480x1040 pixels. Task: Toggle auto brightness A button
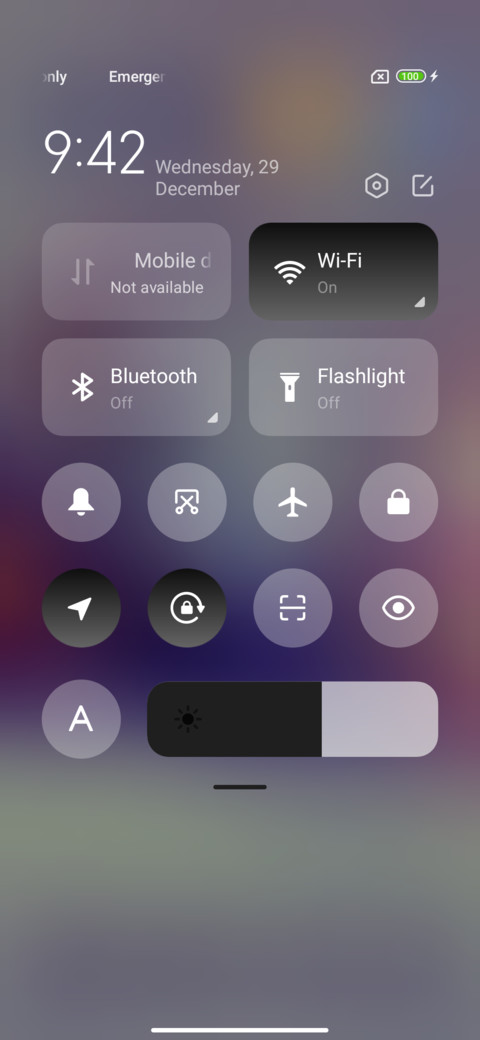point(82,719)
